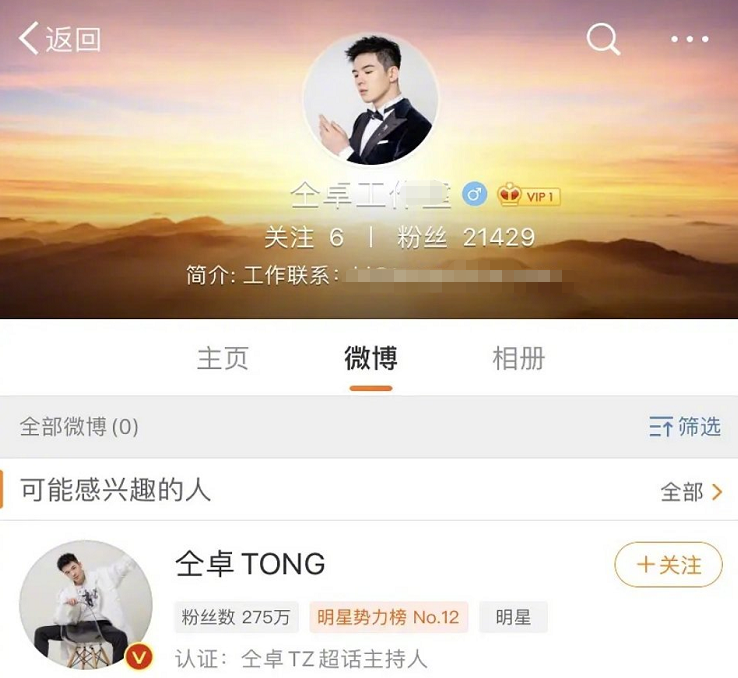
Task: Go back using the 返回 arrow
Action: click(60, 39)
